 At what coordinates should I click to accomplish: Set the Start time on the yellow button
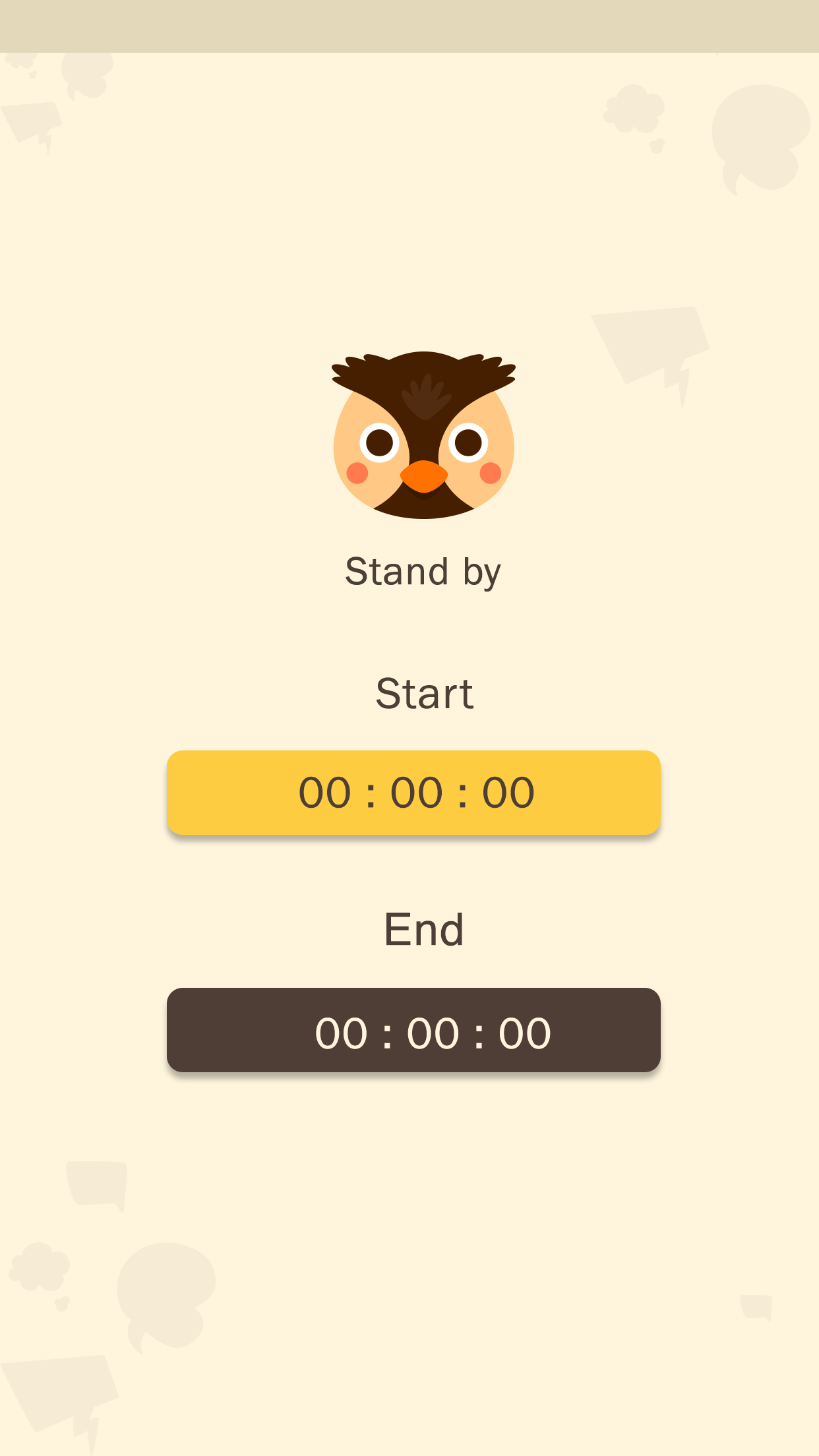click(x=413, y=792)
